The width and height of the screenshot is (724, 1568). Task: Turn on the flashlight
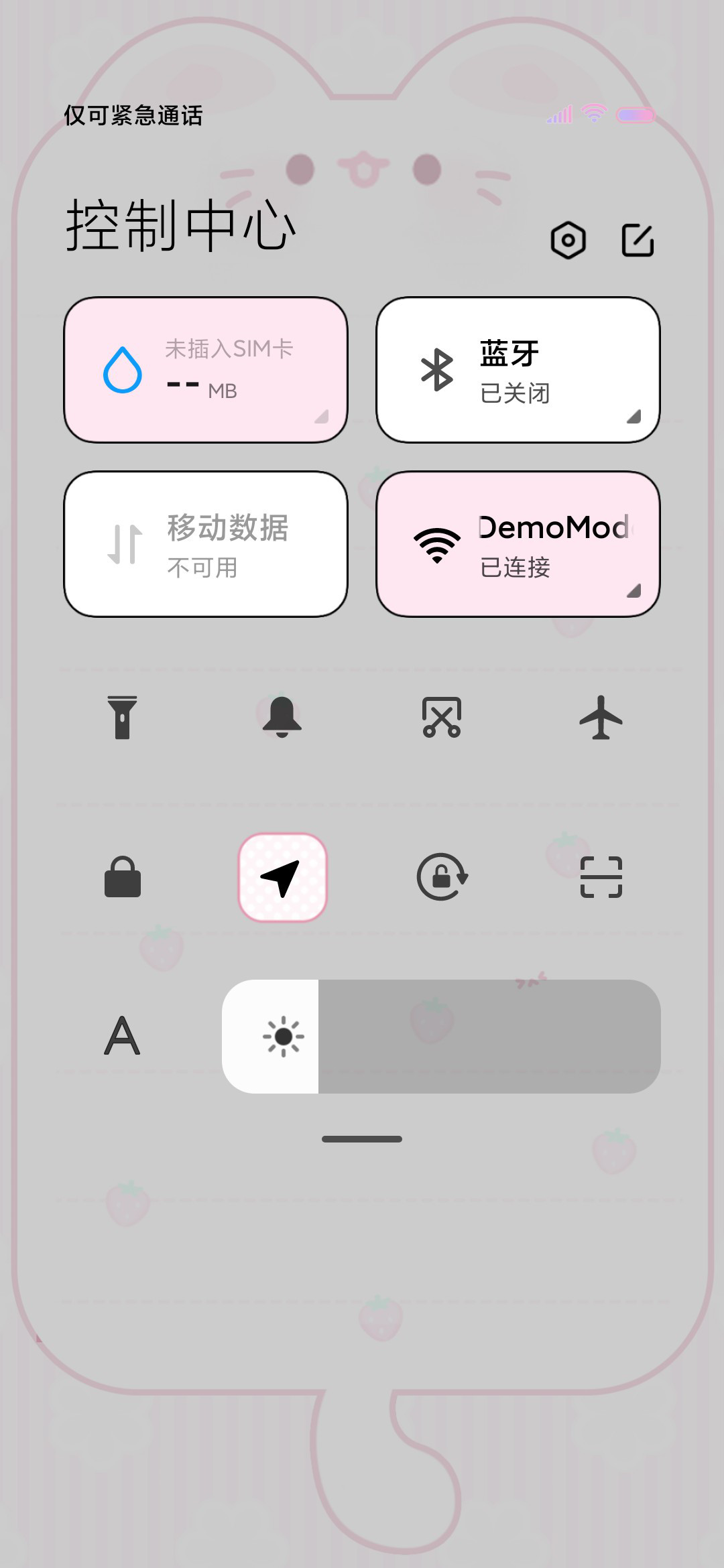tap(122, 718)
